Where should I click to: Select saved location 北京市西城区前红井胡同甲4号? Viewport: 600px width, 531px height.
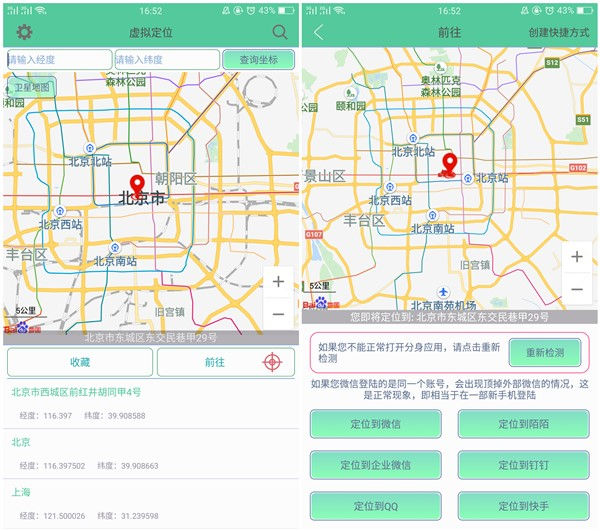pos(76,392)
